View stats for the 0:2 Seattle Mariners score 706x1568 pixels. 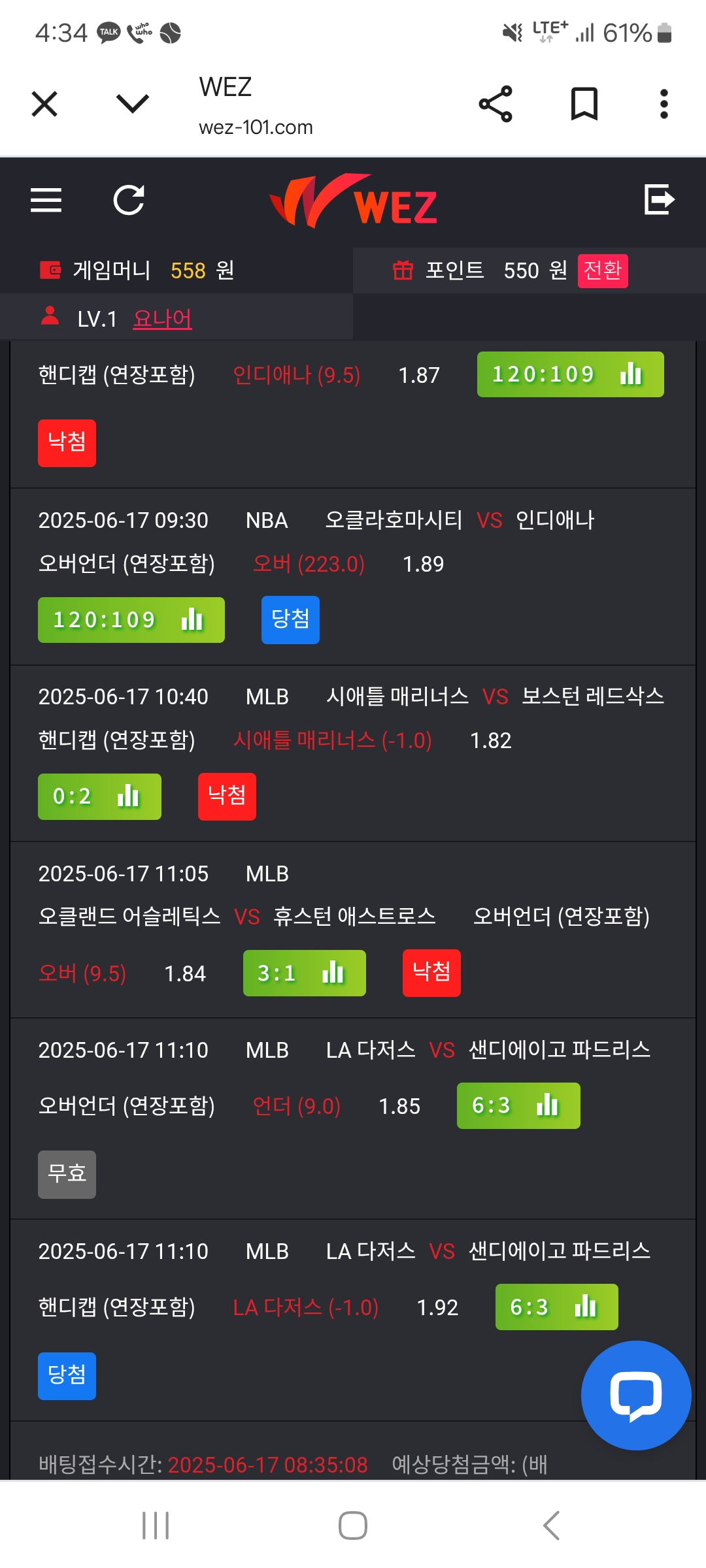point(99,796)
